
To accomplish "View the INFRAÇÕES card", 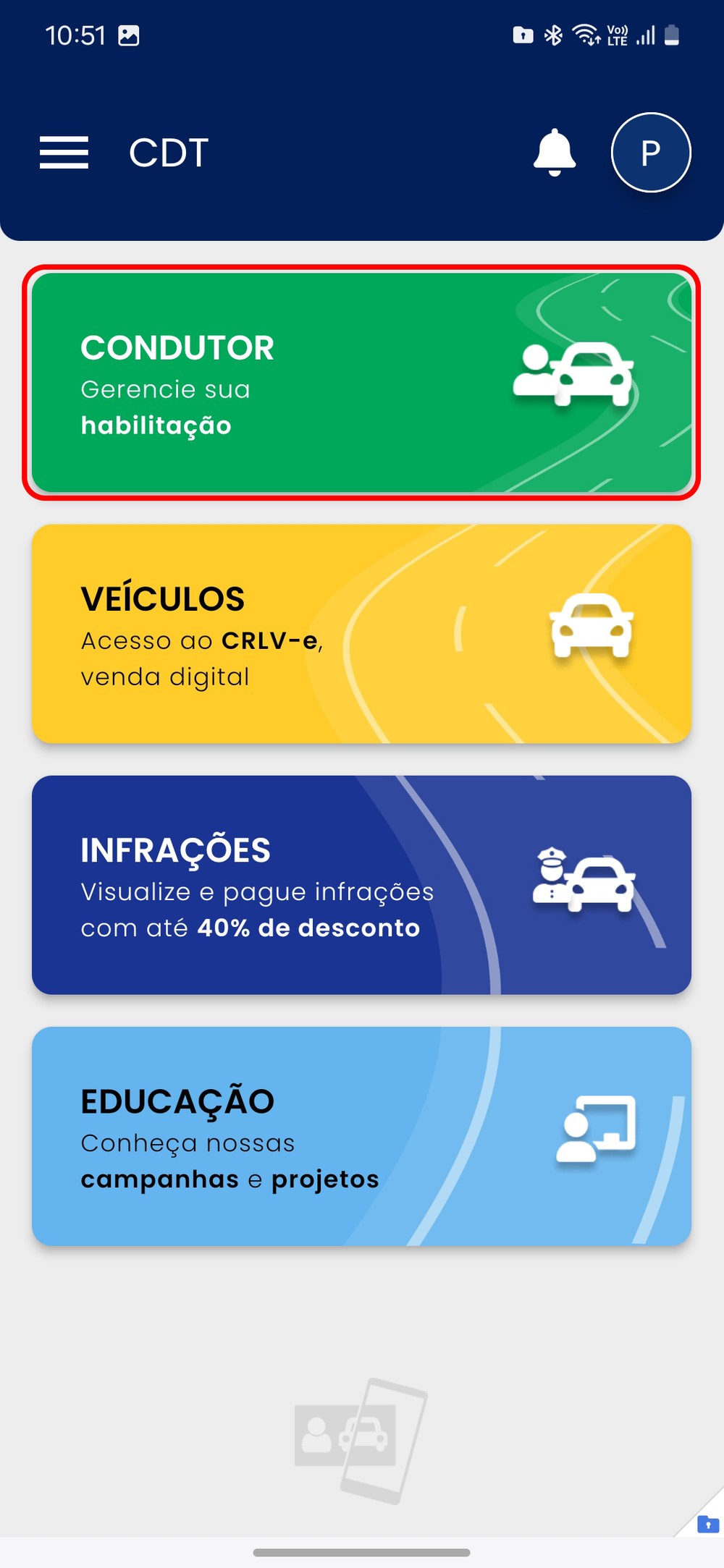I will click(x=361, y=885).
